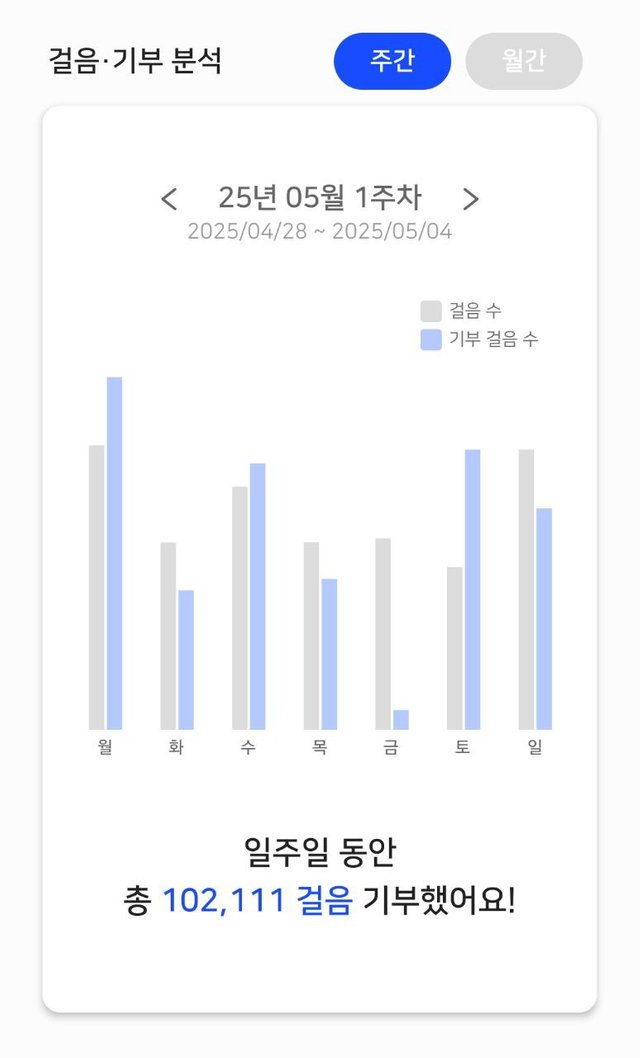Go to the previous week arrow
640x1058 pixels.
169,199
